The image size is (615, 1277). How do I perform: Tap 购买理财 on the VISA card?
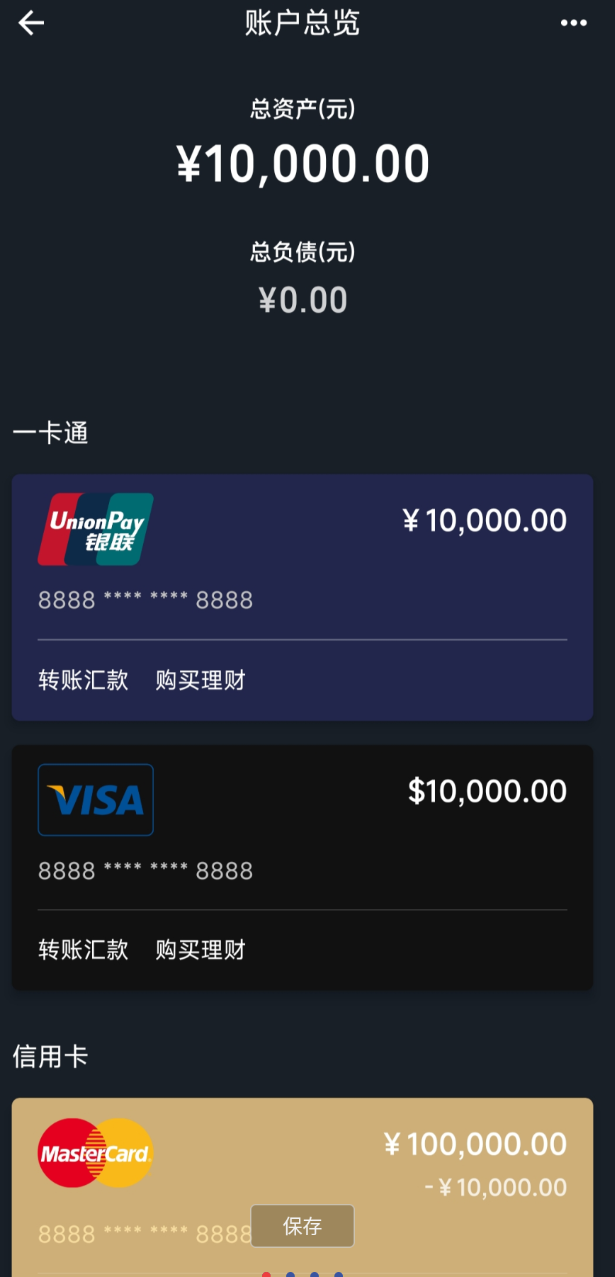tap(200, 950)
